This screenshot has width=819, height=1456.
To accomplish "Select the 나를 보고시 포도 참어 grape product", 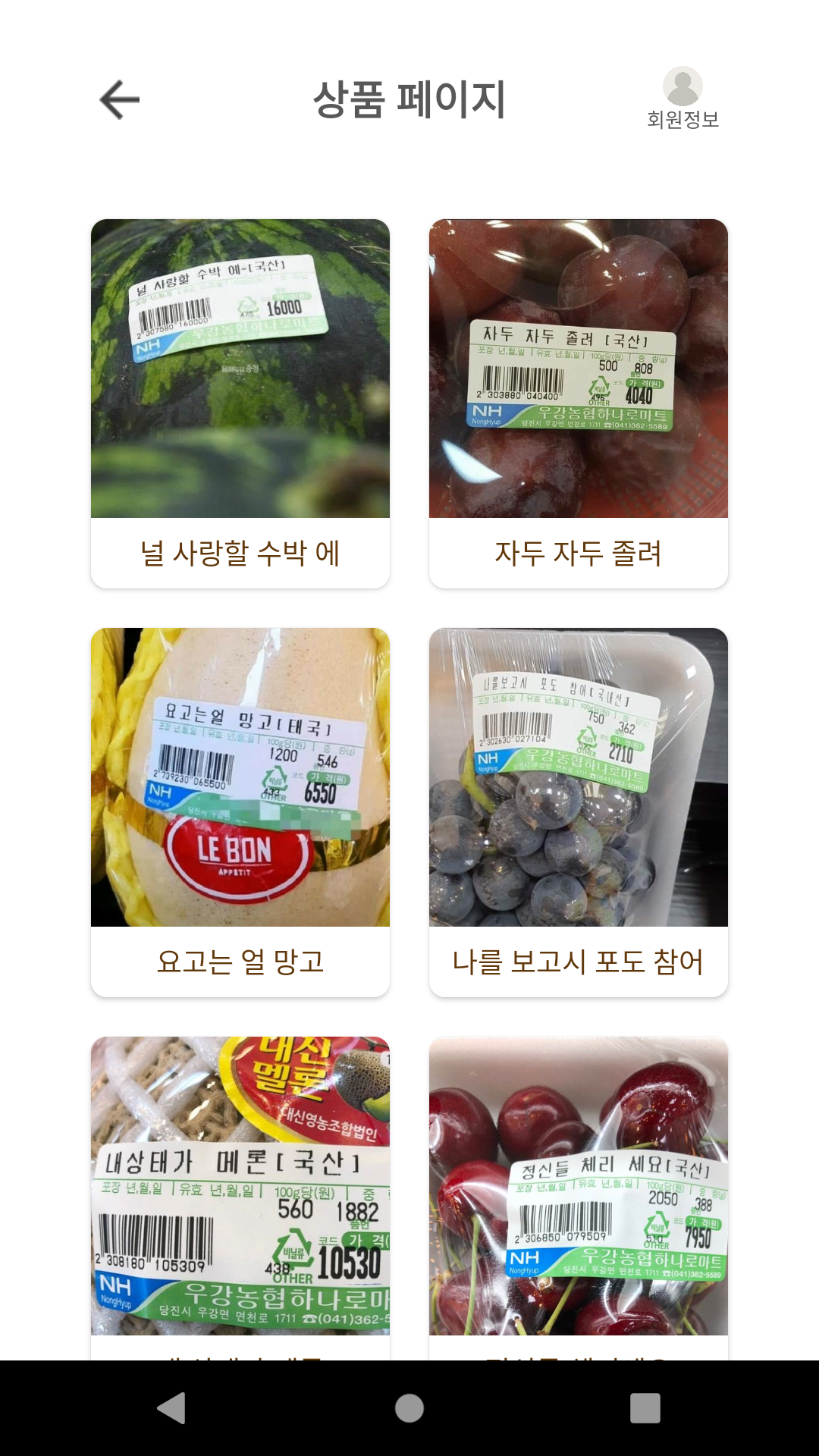I will 579,811.
